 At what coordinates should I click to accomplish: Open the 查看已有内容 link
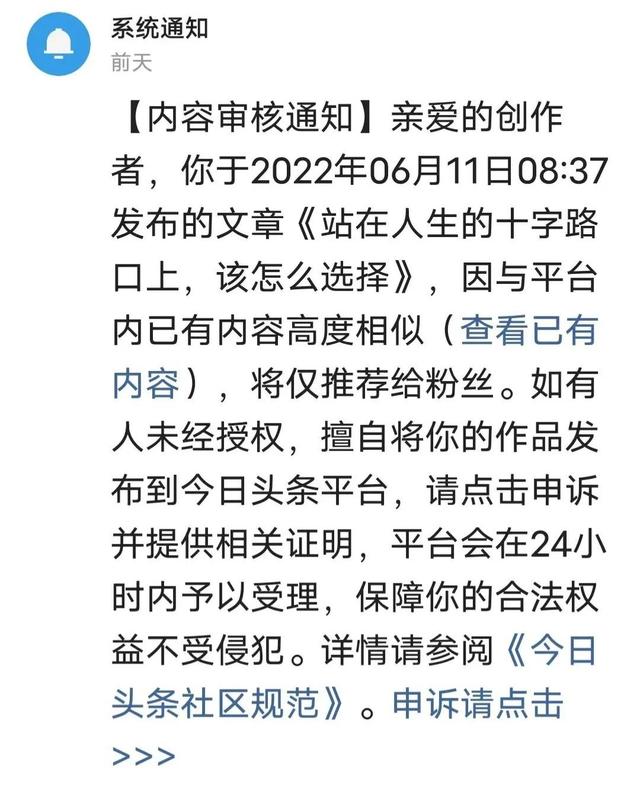(x=526, y=328)
